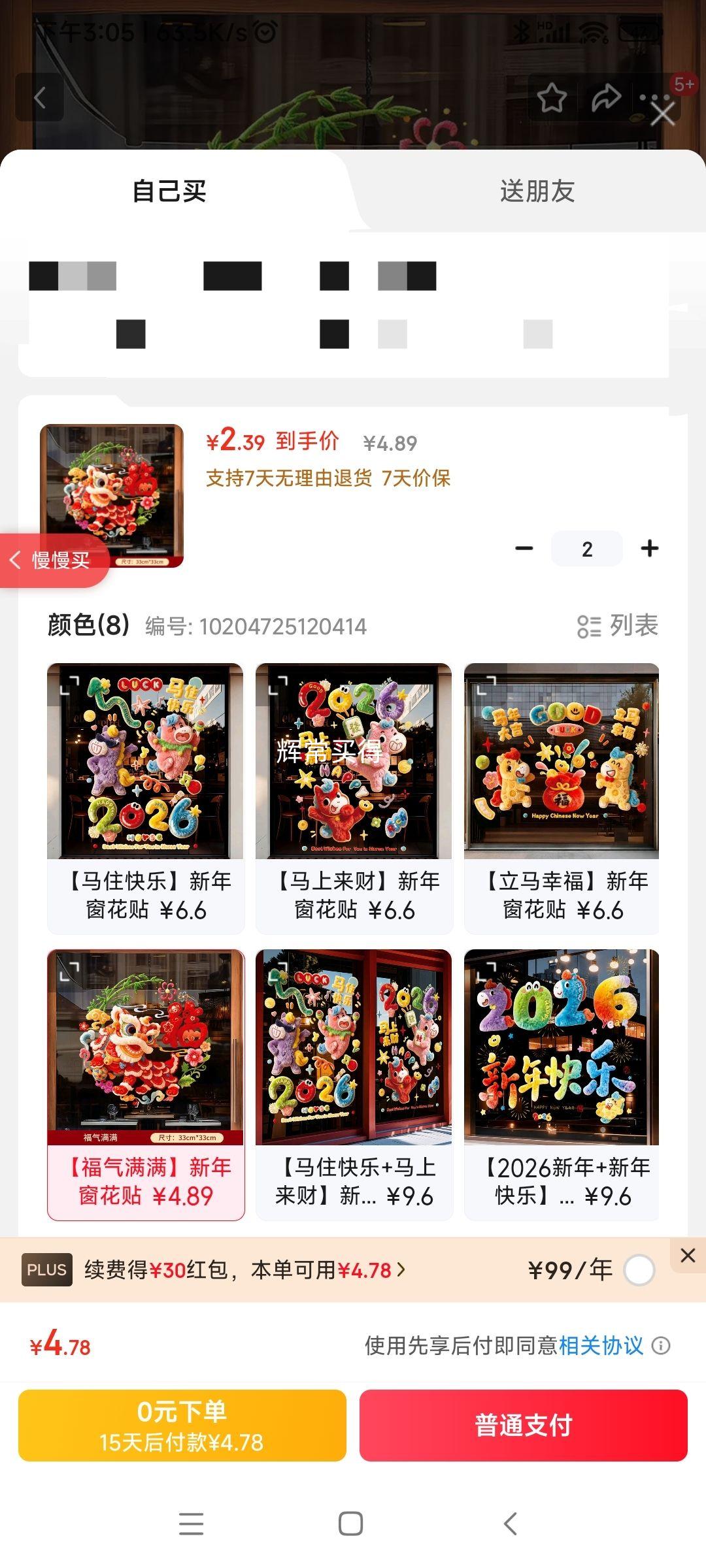
Task: Increase quantity with the plus stepper
Action: click(649, 549)
